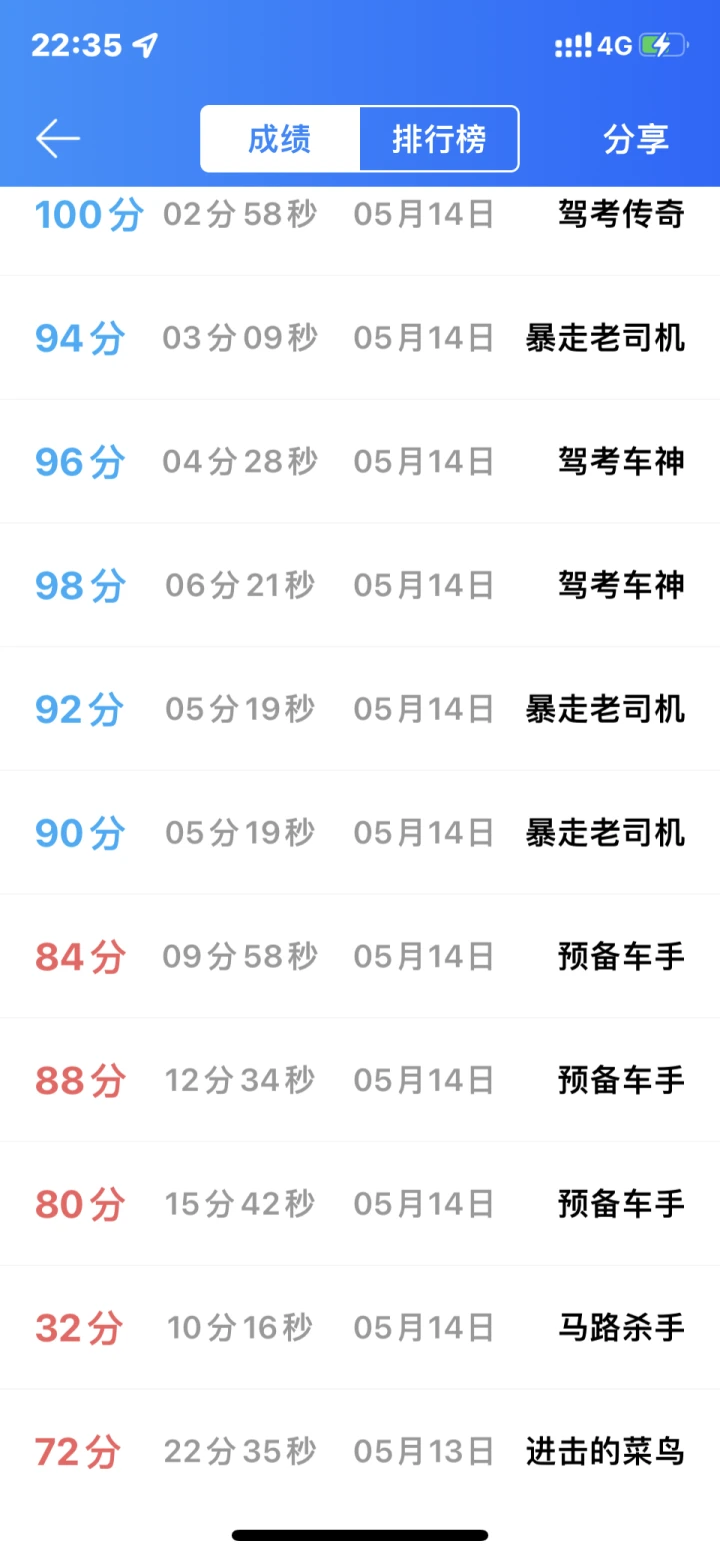Go back with the arrow icon
Viewport: 720px width, 1559px height.
(58, 138)
